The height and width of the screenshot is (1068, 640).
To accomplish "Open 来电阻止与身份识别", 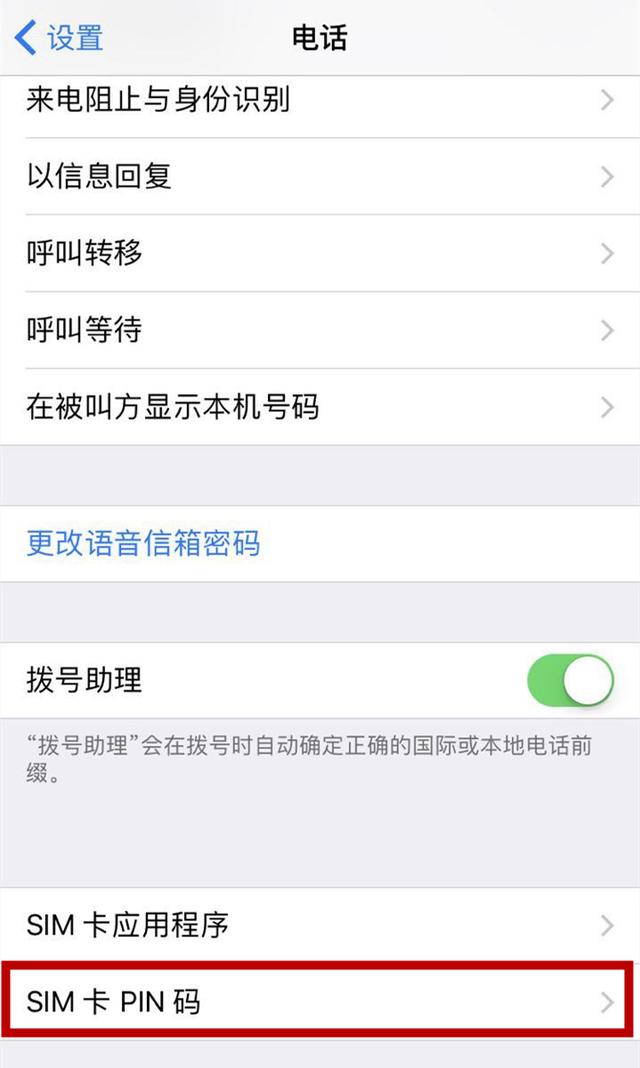I will pyautogui.click(x=320, y=100).
